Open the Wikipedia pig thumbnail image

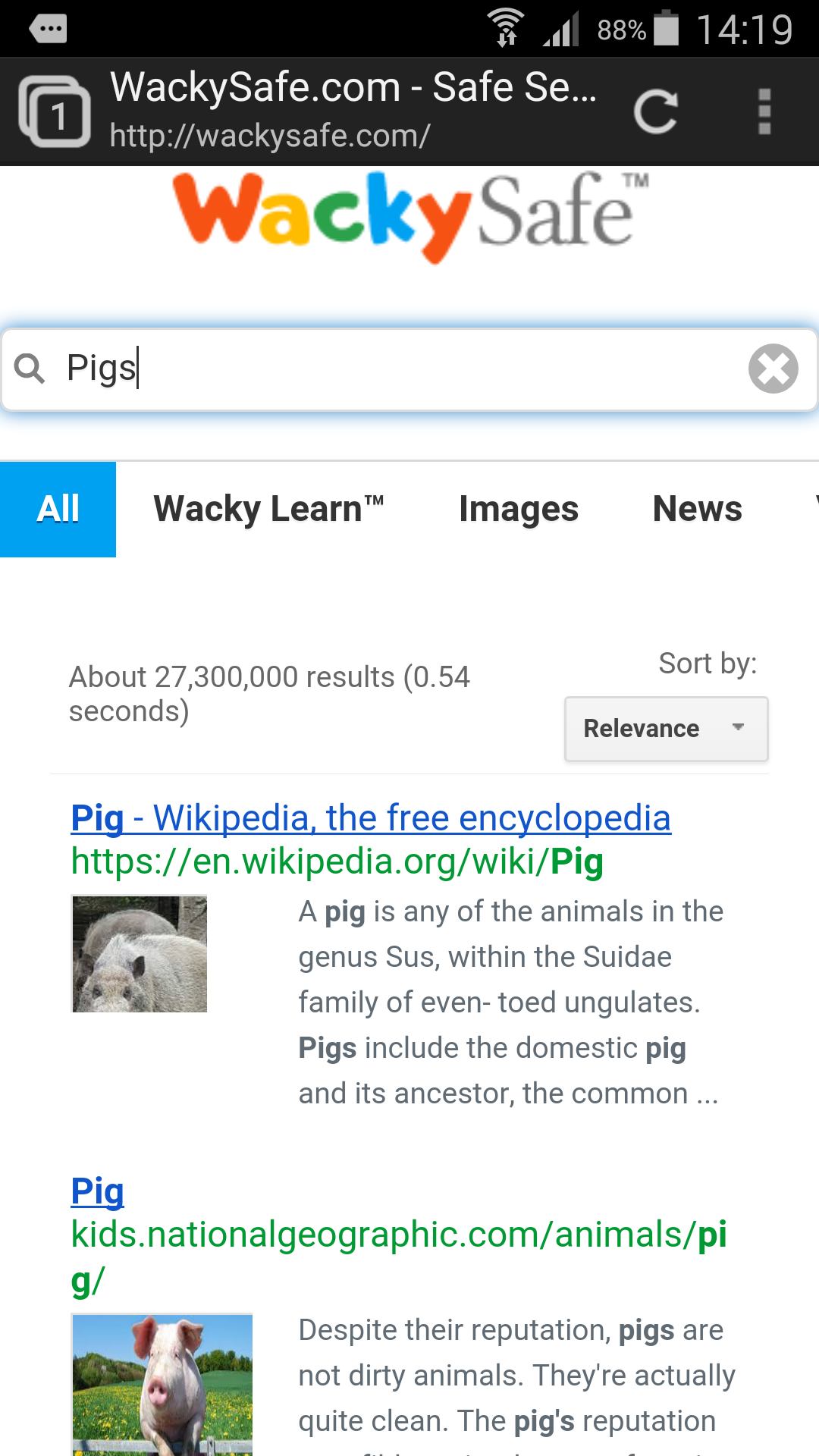[x=140, y=954]
